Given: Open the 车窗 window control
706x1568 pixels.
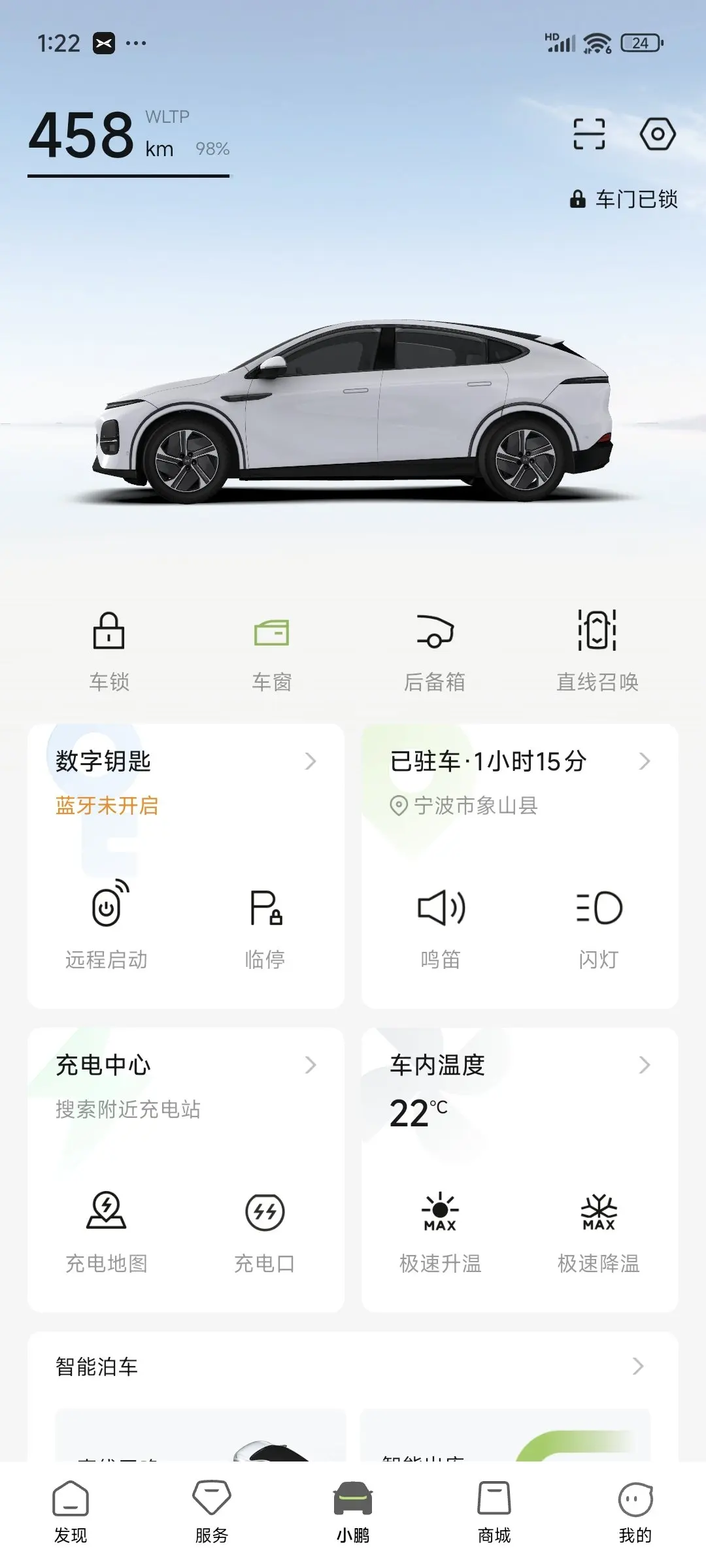Looking at the screenshot, I should point(271,649).
